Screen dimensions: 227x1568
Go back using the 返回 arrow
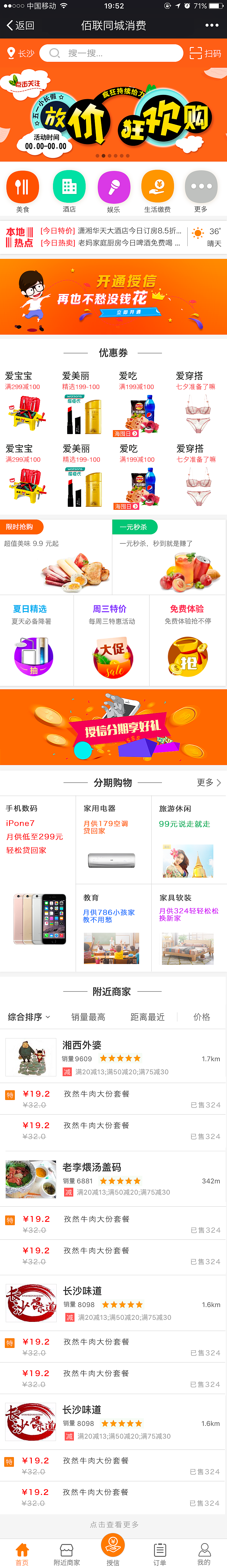[x=20, y=25]
